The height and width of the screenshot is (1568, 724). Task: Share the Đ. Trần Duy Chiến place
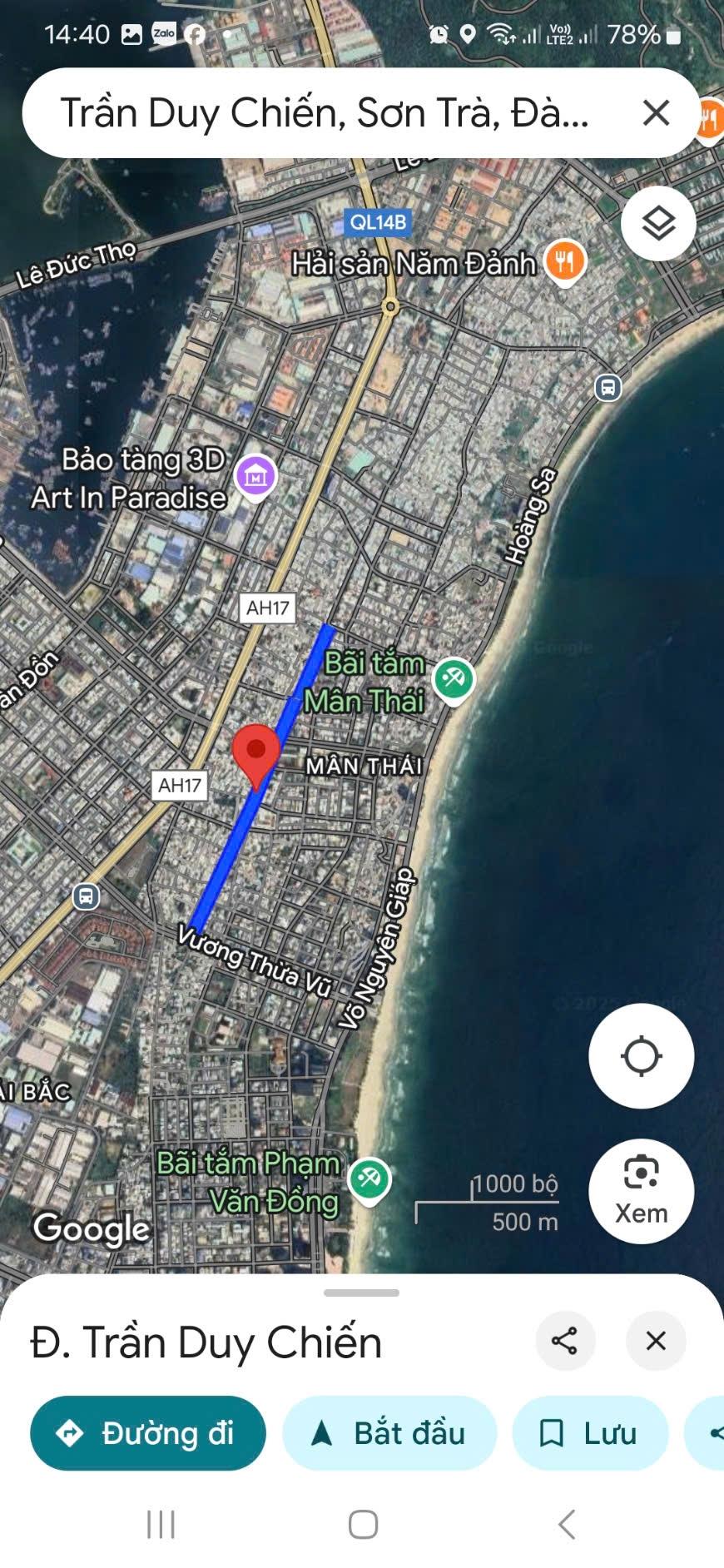point(564,1341)
